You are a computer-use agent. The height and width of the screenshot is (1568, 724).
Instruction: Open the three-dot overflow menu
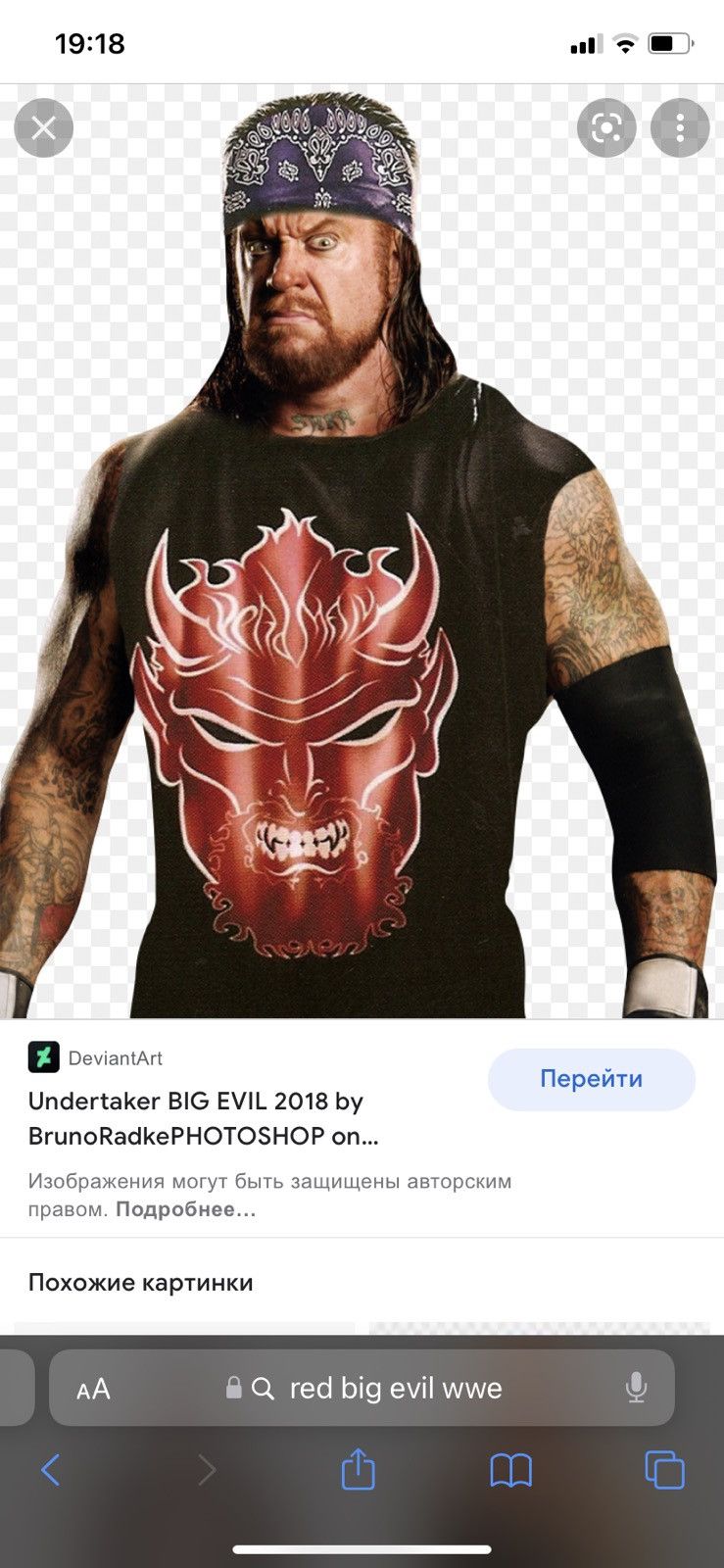[680, 127]
